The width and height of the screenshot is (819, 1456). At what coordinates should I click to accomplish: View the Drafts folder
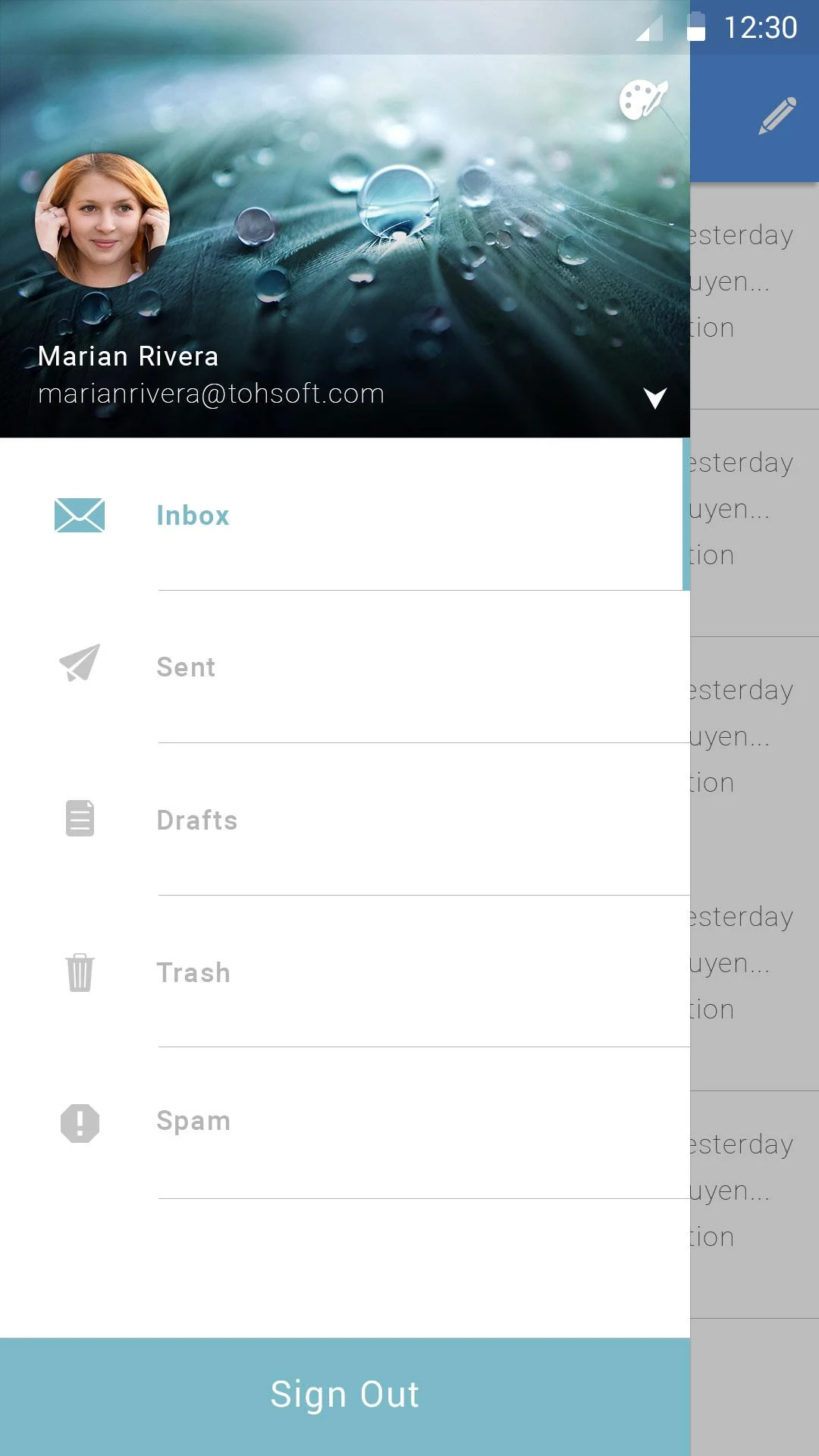[196, 820]
